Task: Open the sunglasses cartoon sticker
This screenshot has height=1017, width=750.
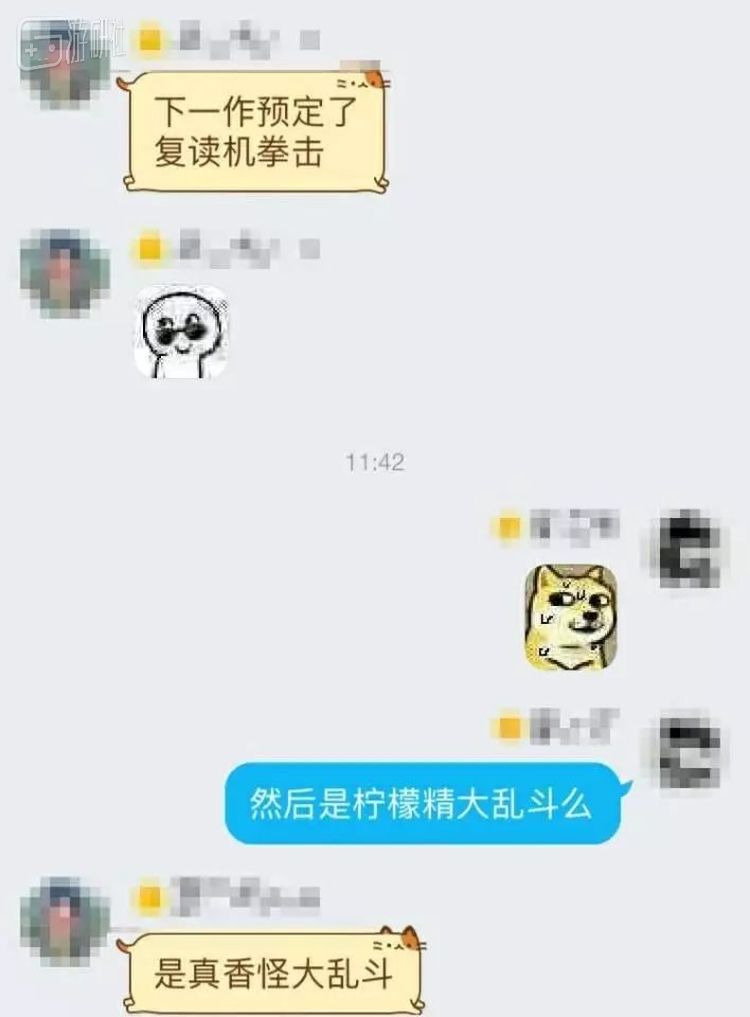Action: [x=180, y=332]
